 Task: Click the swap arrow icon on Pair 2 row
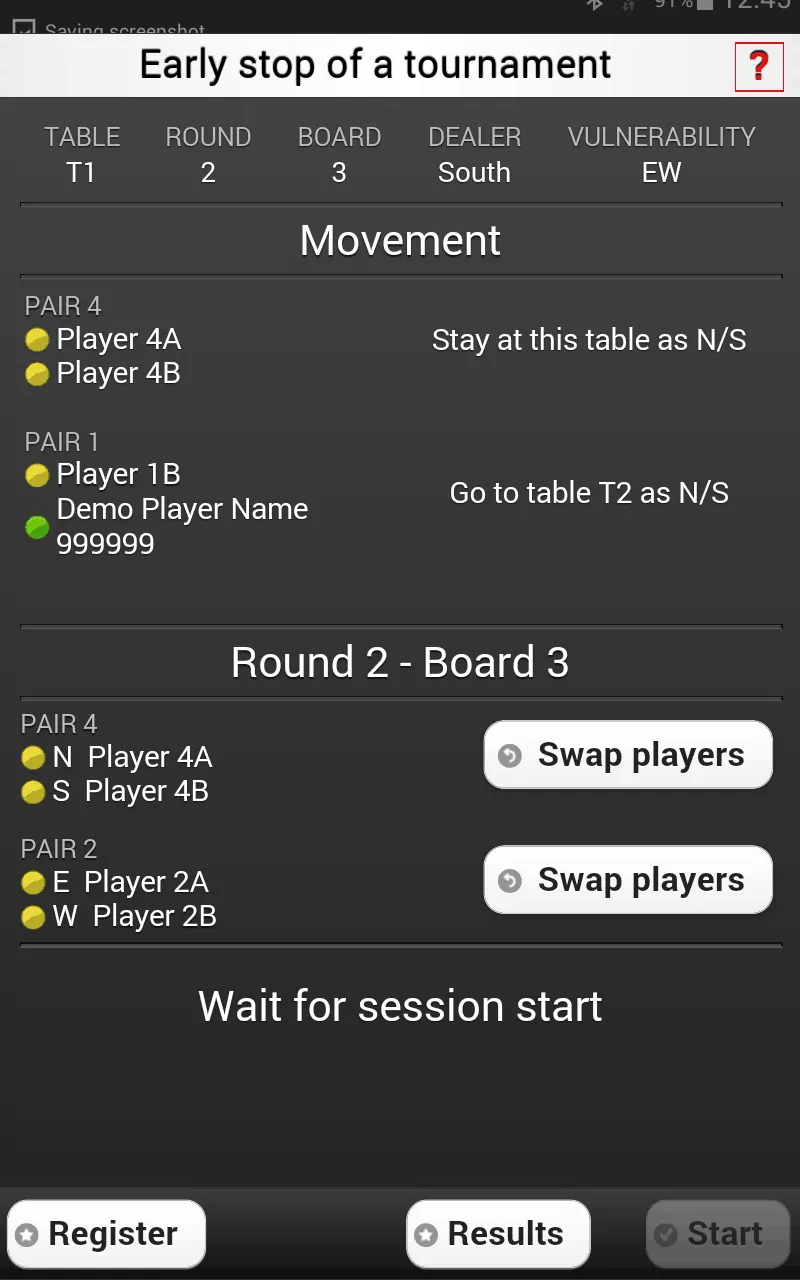(x=509, y=880)
